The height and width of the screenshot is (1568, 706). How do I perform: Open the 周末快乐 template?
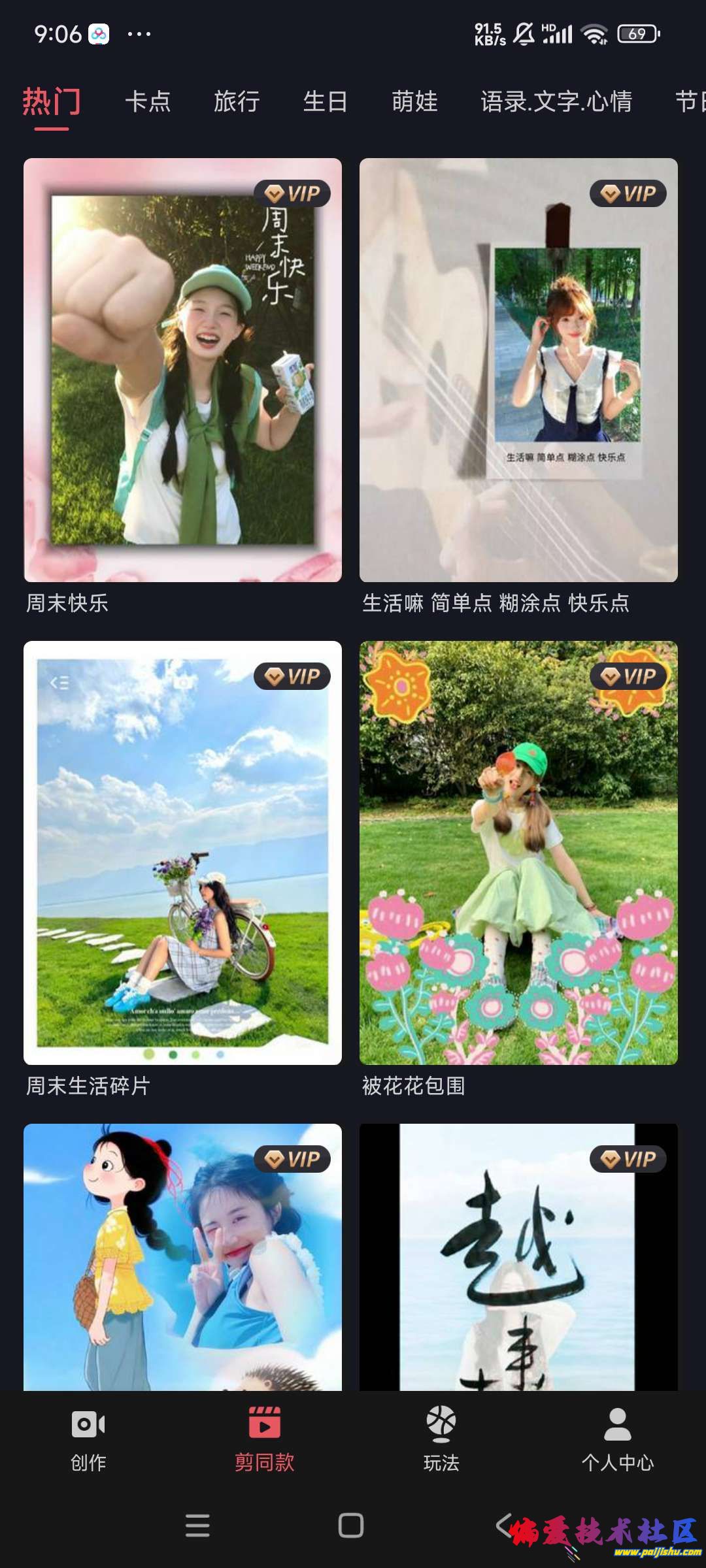(x=182, y=370)
